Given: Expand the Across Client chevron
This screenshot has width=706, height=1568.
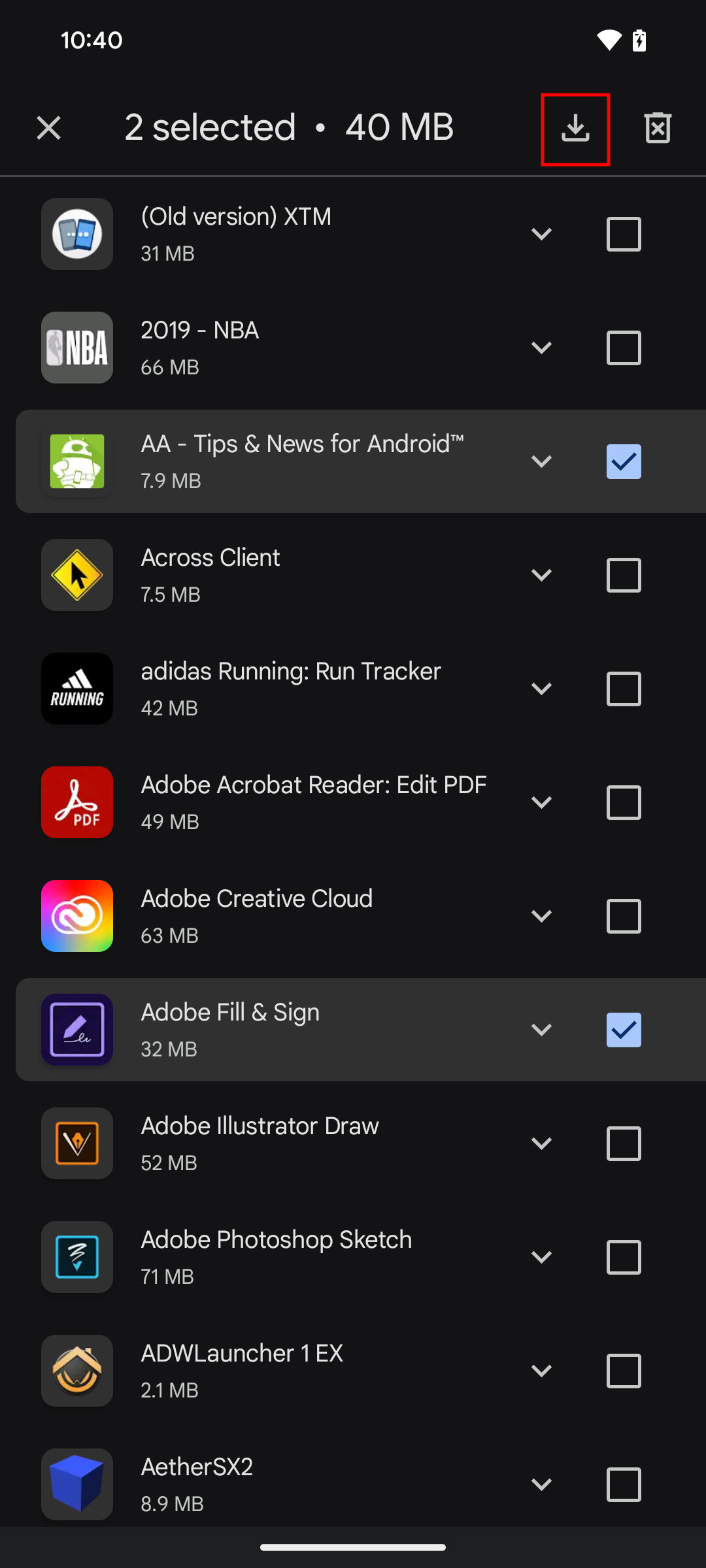Looking at the screenshot, I should (x=541, y=575).
